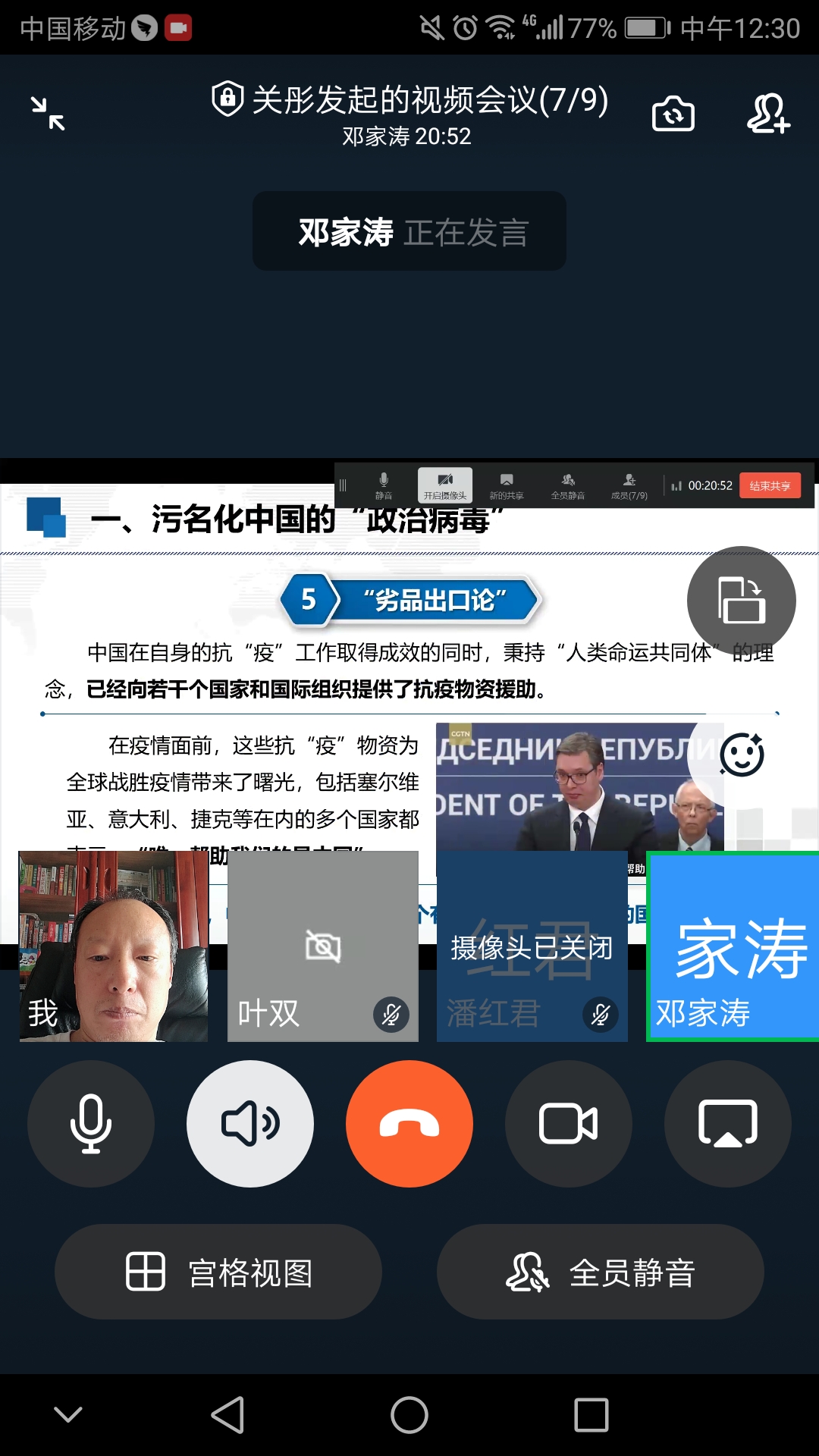This screenshot has width=819, height=1456.
Task: Hang up the call
Action: click(409, 1124)
